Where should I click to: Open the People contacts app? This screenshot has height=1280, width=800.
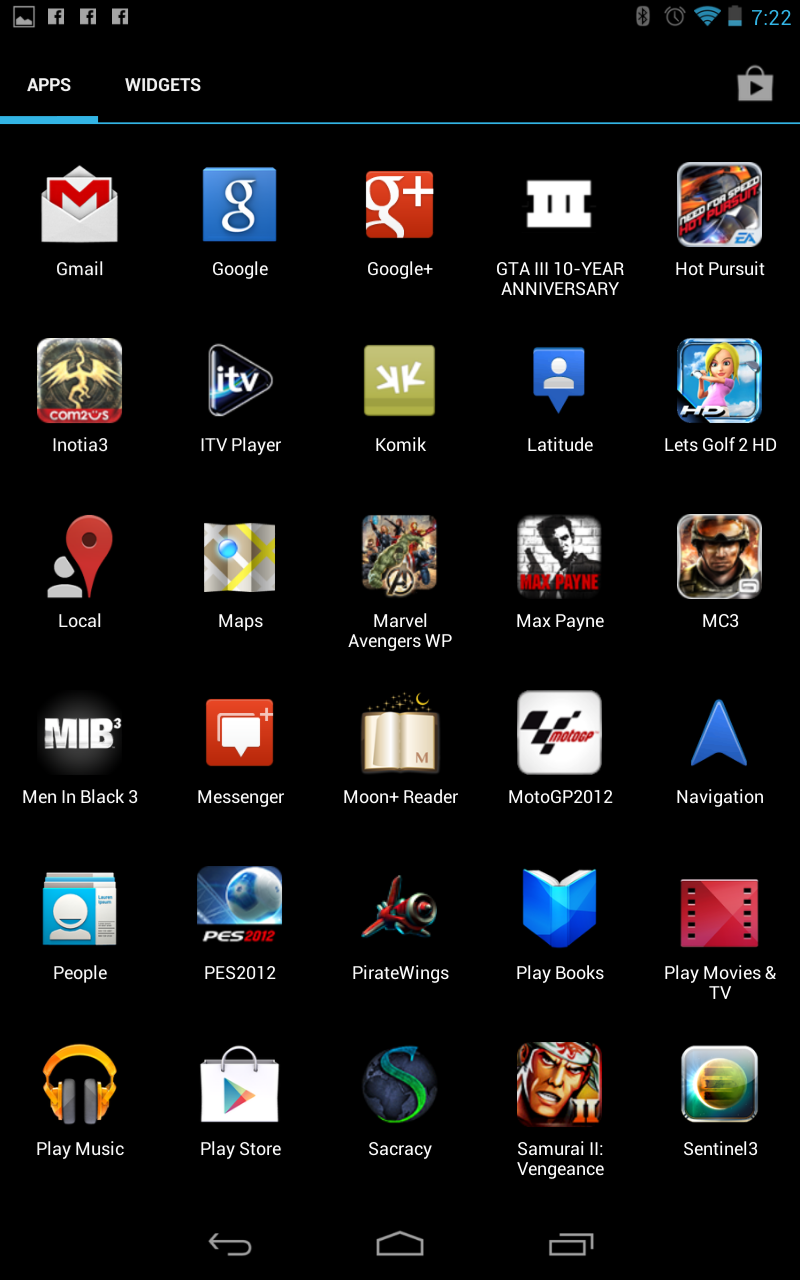point(80,909)
